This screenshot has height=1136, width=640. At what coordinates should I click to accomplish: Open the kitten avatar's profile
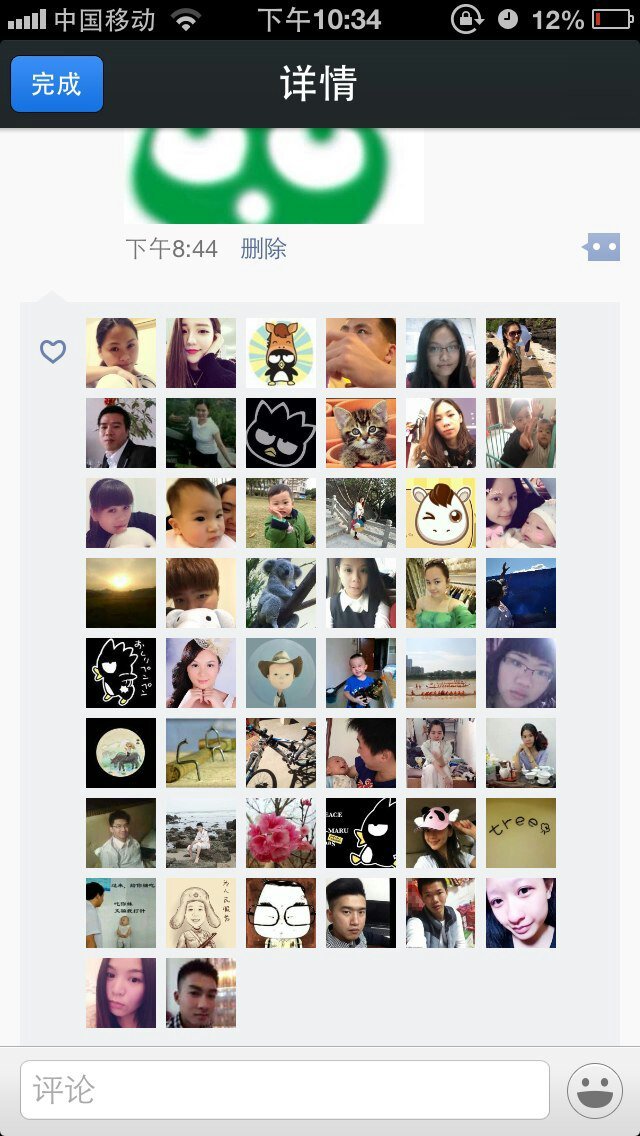[361, 433]
